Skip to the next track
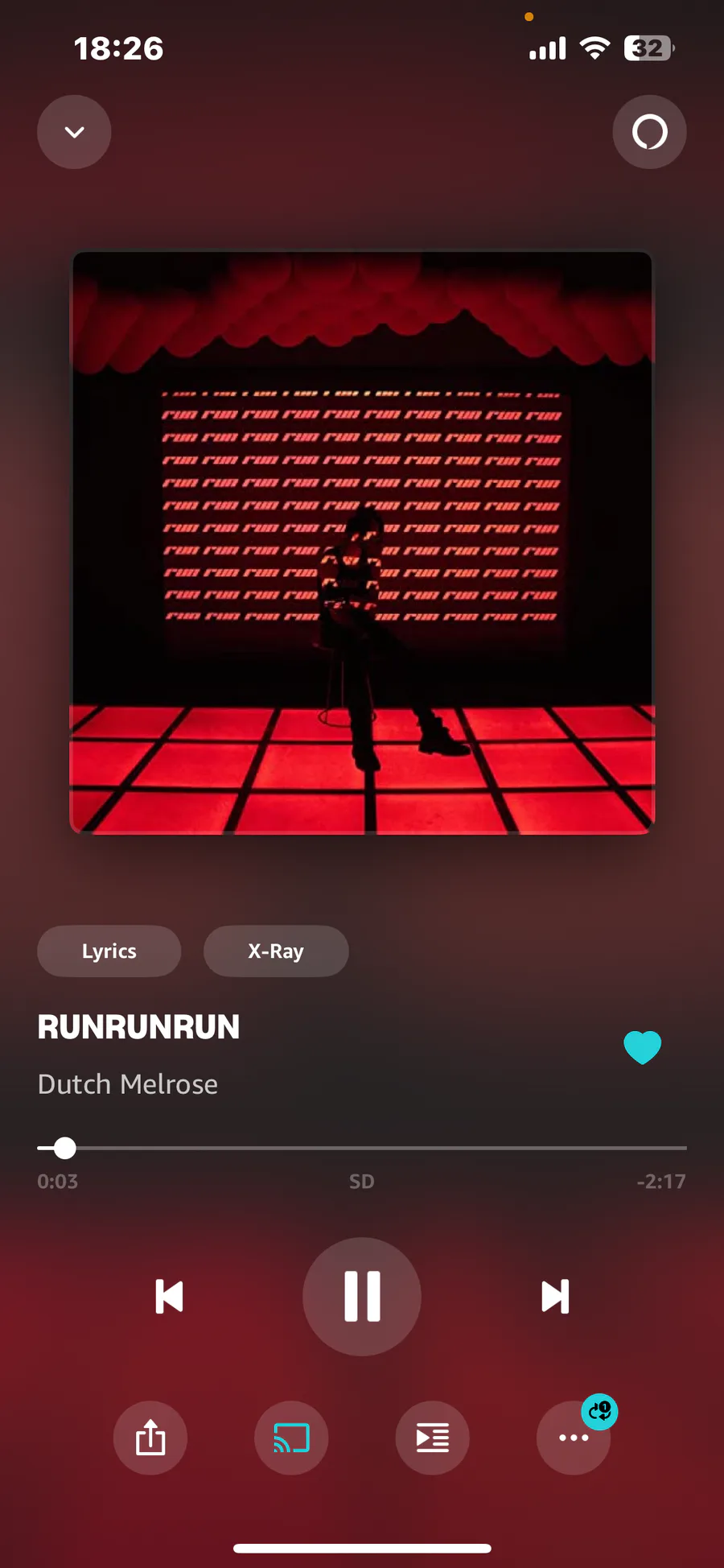This screenshot has height=1568, width=724. [555, 1297]
